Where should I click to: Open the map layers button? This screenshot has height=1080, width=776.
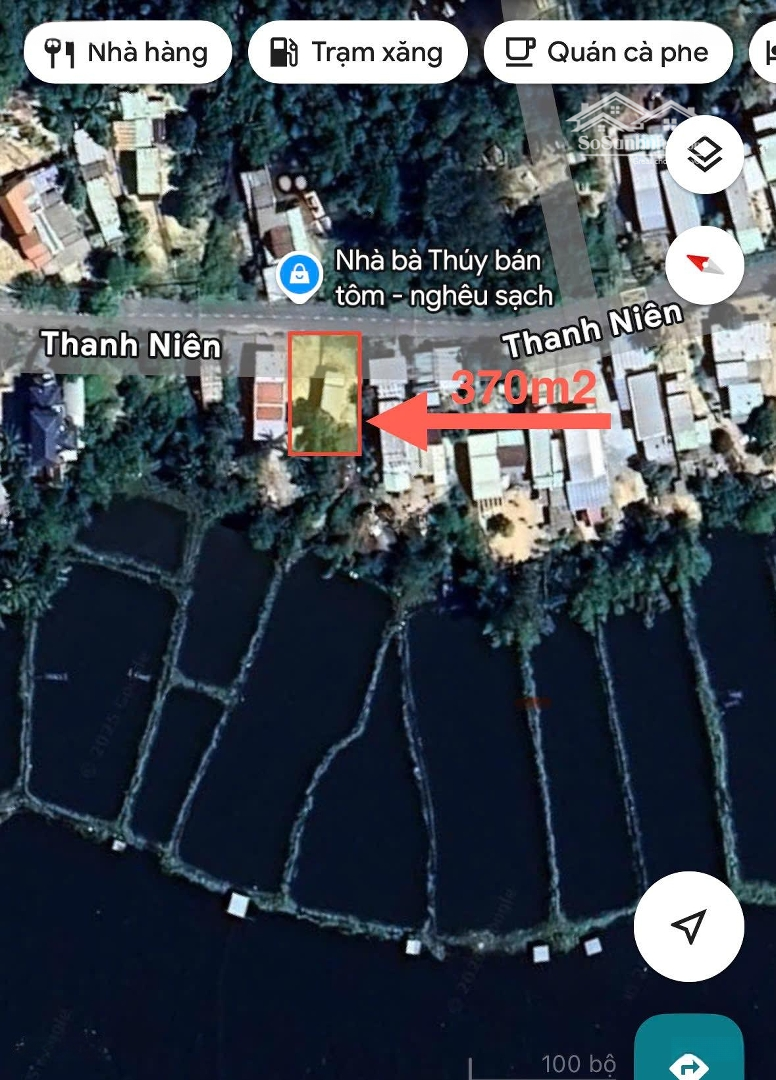click(x=705, y=156)
